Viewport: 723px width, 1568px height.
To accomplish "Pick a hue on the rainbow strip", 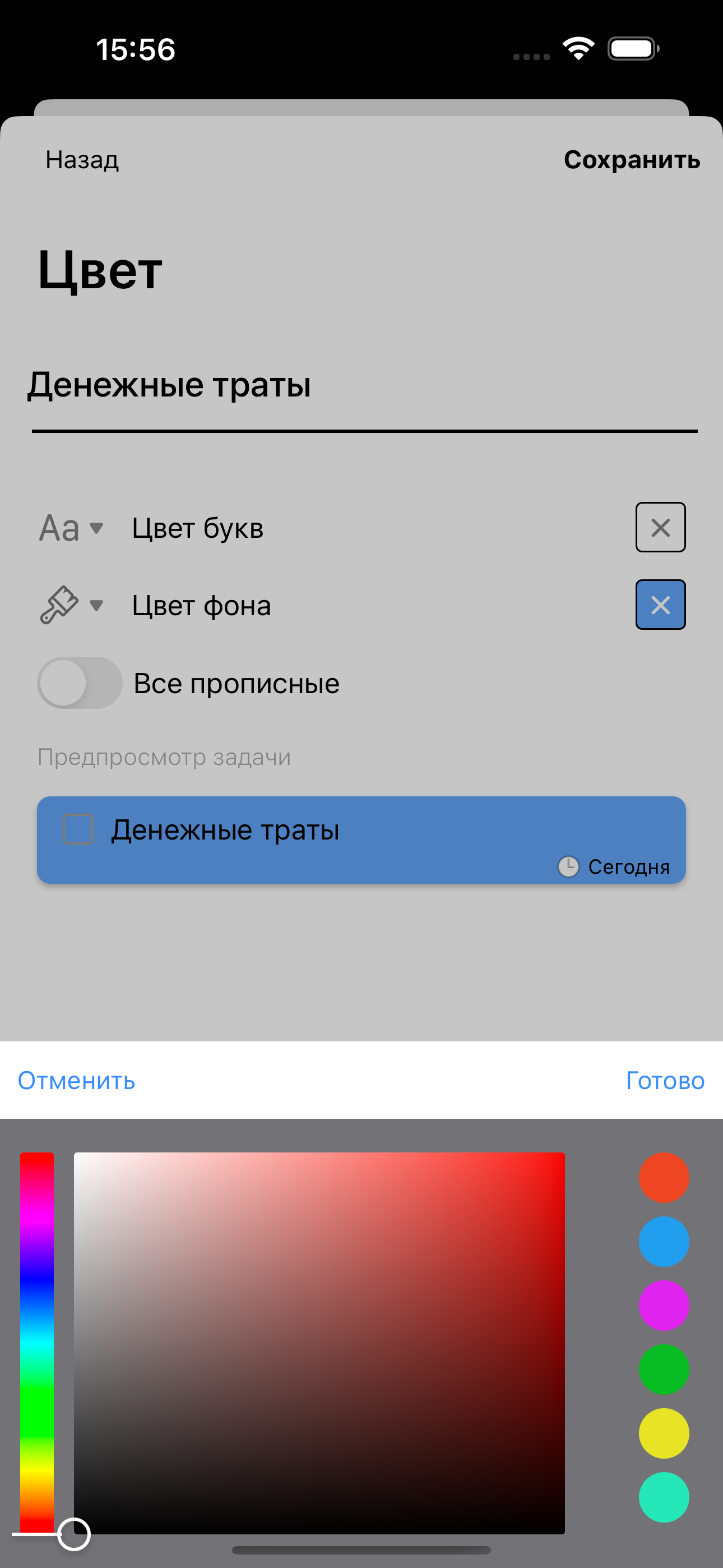I will (37, 1342).
